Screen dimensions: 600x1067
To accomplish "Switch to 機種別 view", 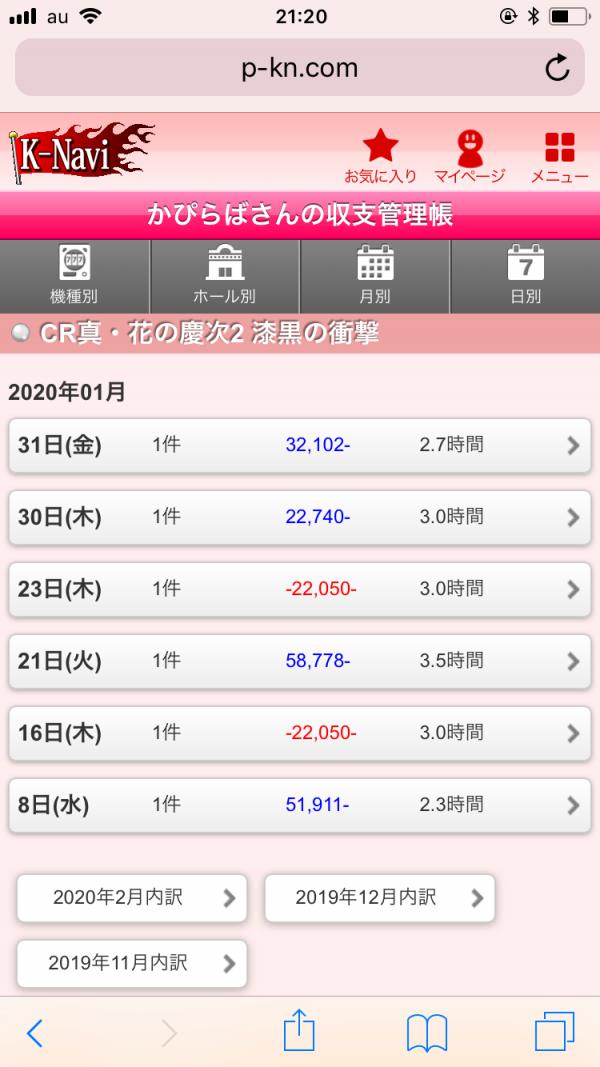I will click(x=74, y=276).
